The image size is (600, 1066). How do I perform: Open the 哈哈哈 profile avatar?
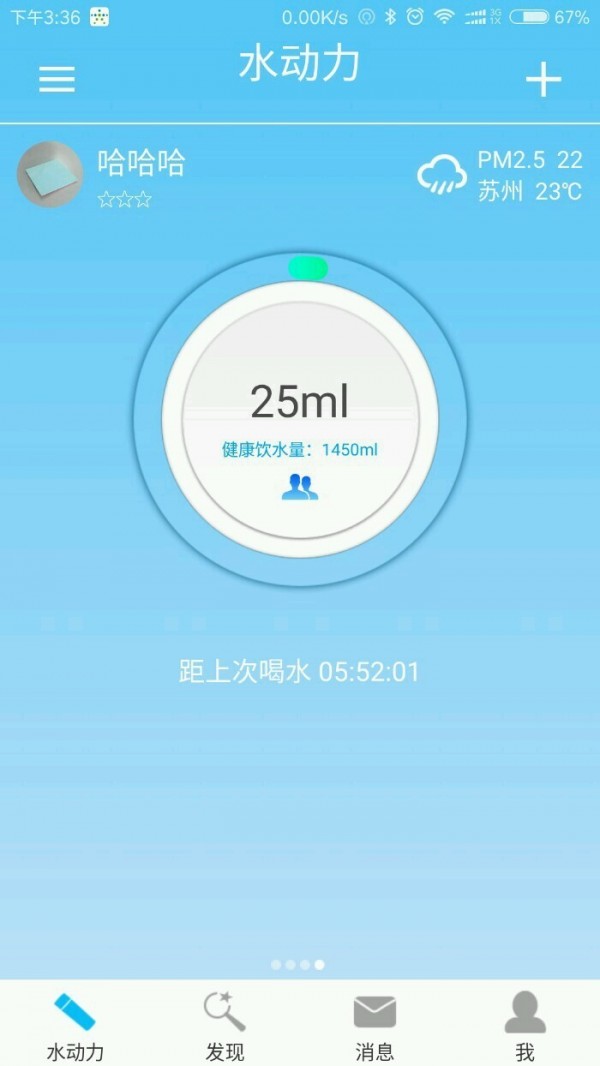point(50,175)
